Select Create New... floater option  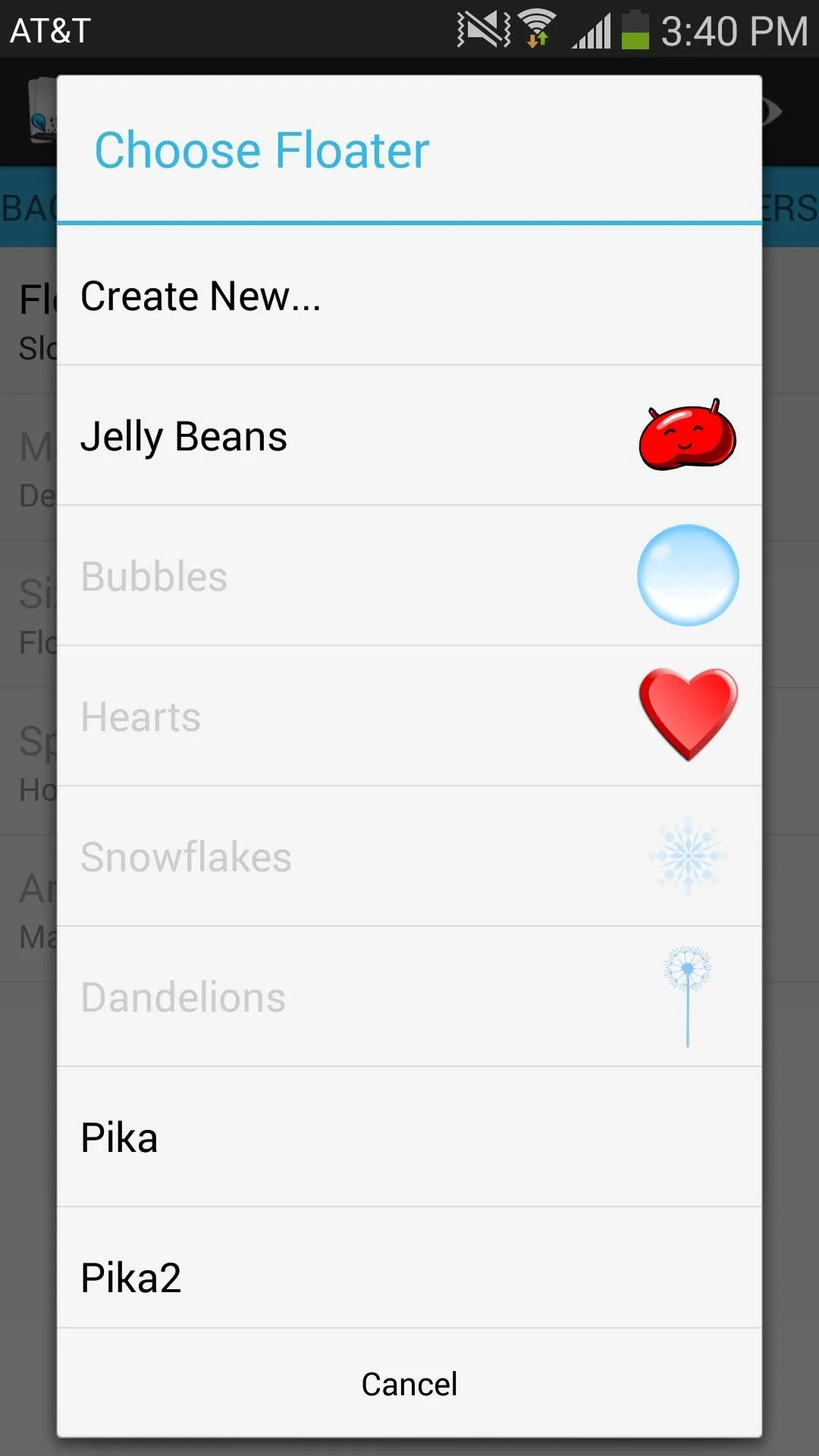coord(409,296)
